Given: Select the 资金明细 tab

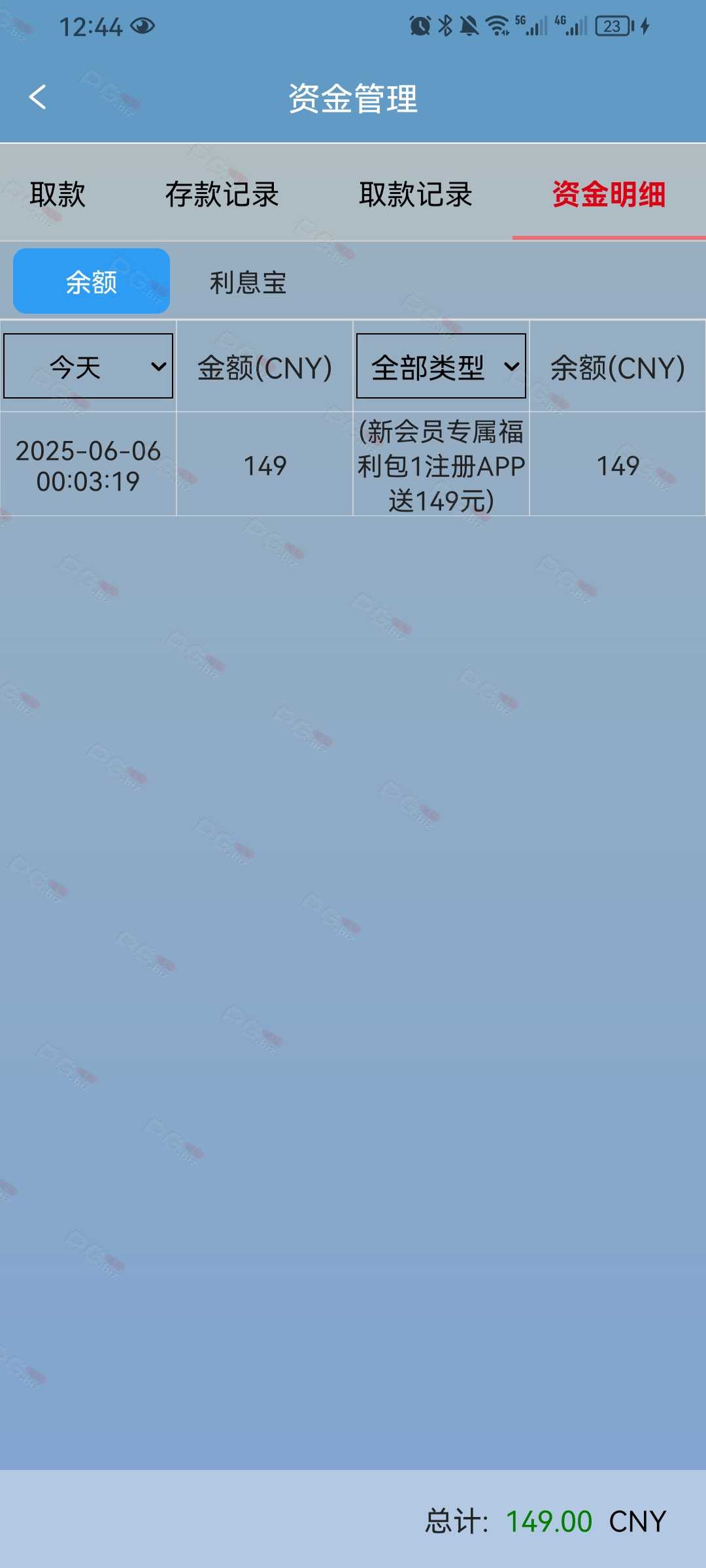Looking at the screenshot, I should (609, 194).
